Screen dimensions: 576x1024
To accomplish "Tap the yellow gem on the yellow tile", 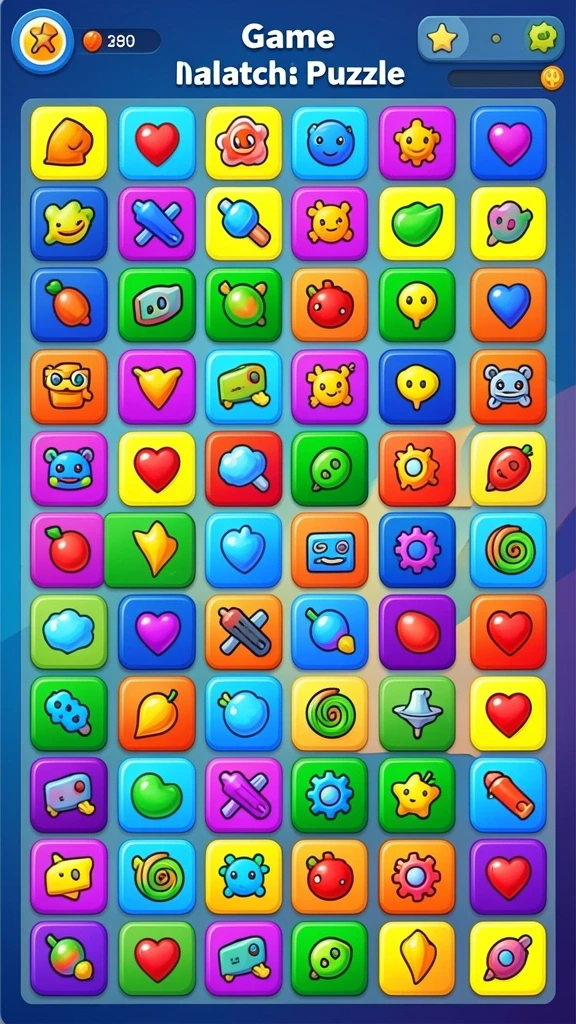I will point(417,958).
